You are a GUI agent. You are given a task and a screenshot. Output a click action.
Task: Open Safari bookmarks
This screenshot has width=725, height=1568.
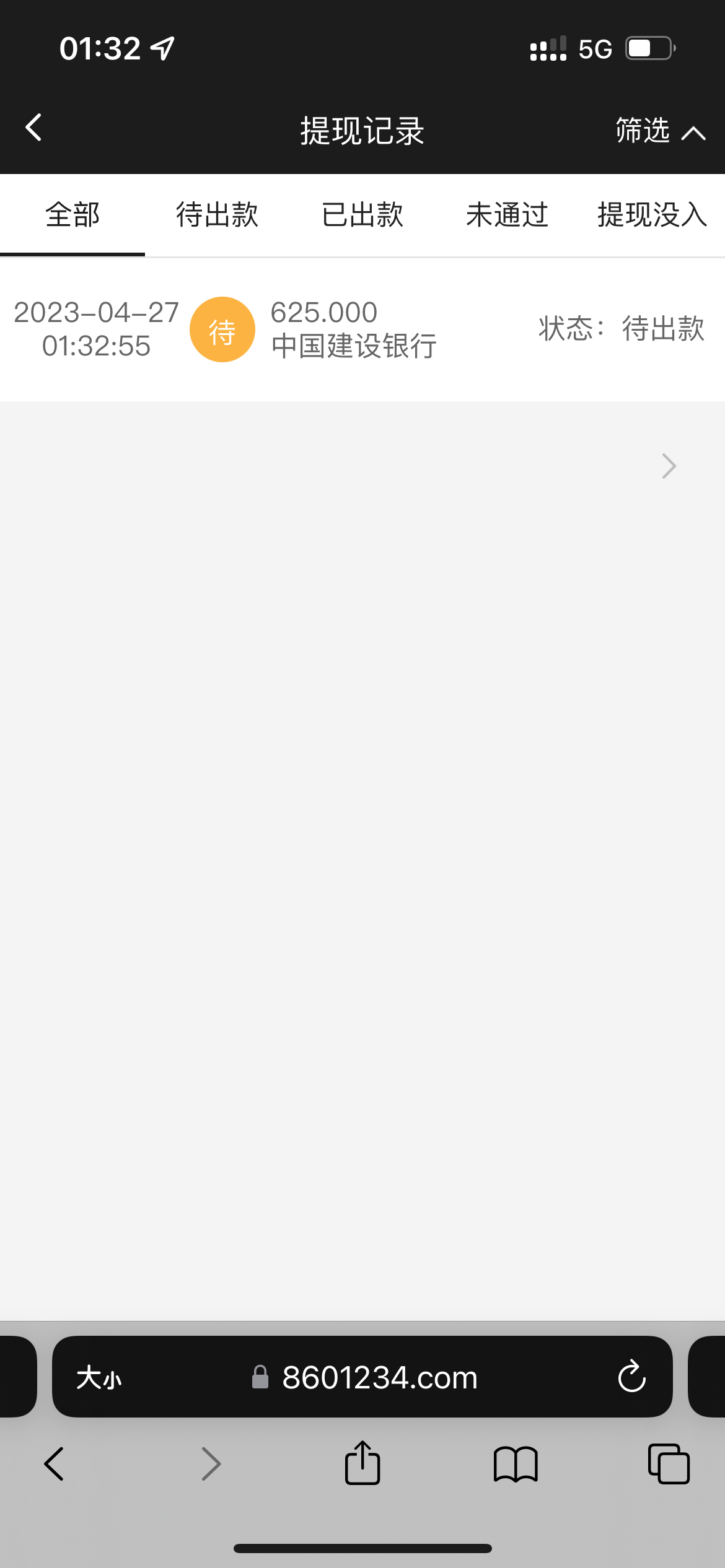pyautogui.click(x=516, y=1464)
